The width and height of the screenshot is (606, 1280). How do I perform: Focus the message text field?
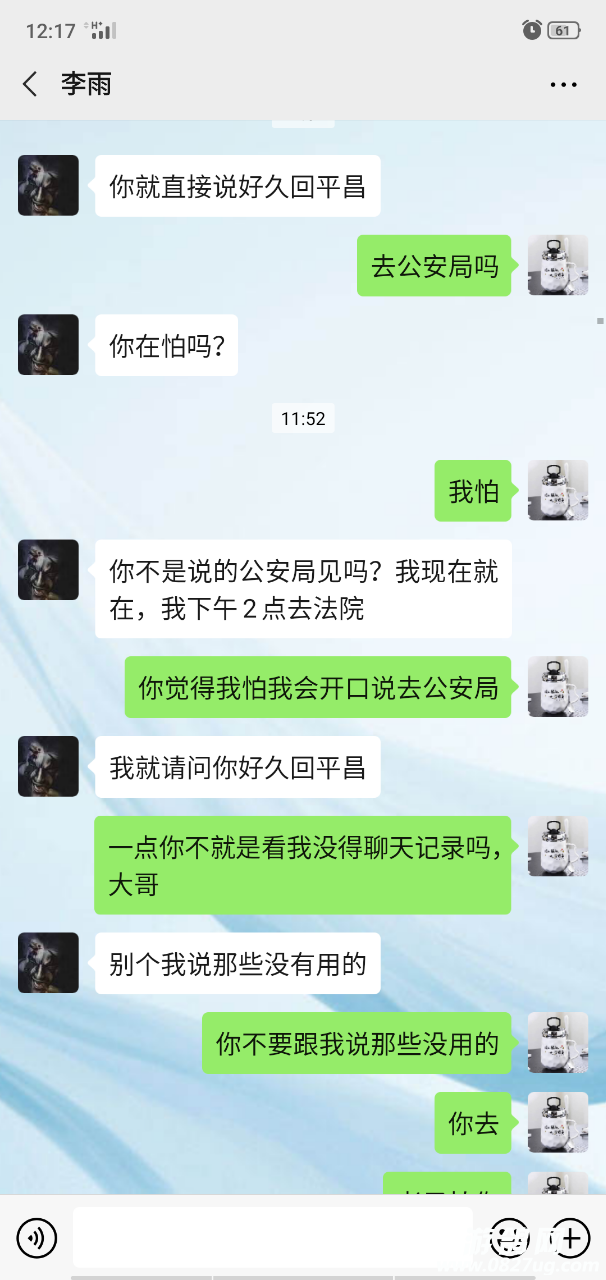(273, 1238)
